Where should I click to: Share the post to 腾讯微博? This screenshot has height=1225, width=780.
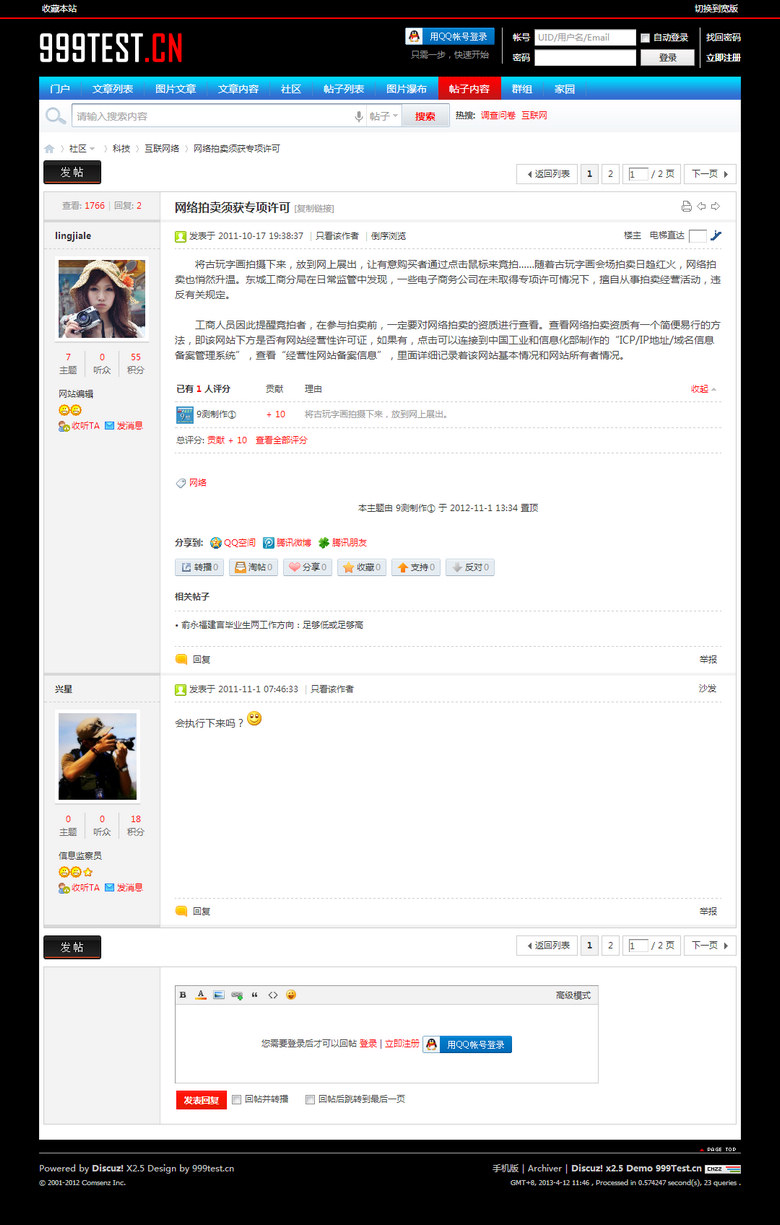click(x=288, y=542)
